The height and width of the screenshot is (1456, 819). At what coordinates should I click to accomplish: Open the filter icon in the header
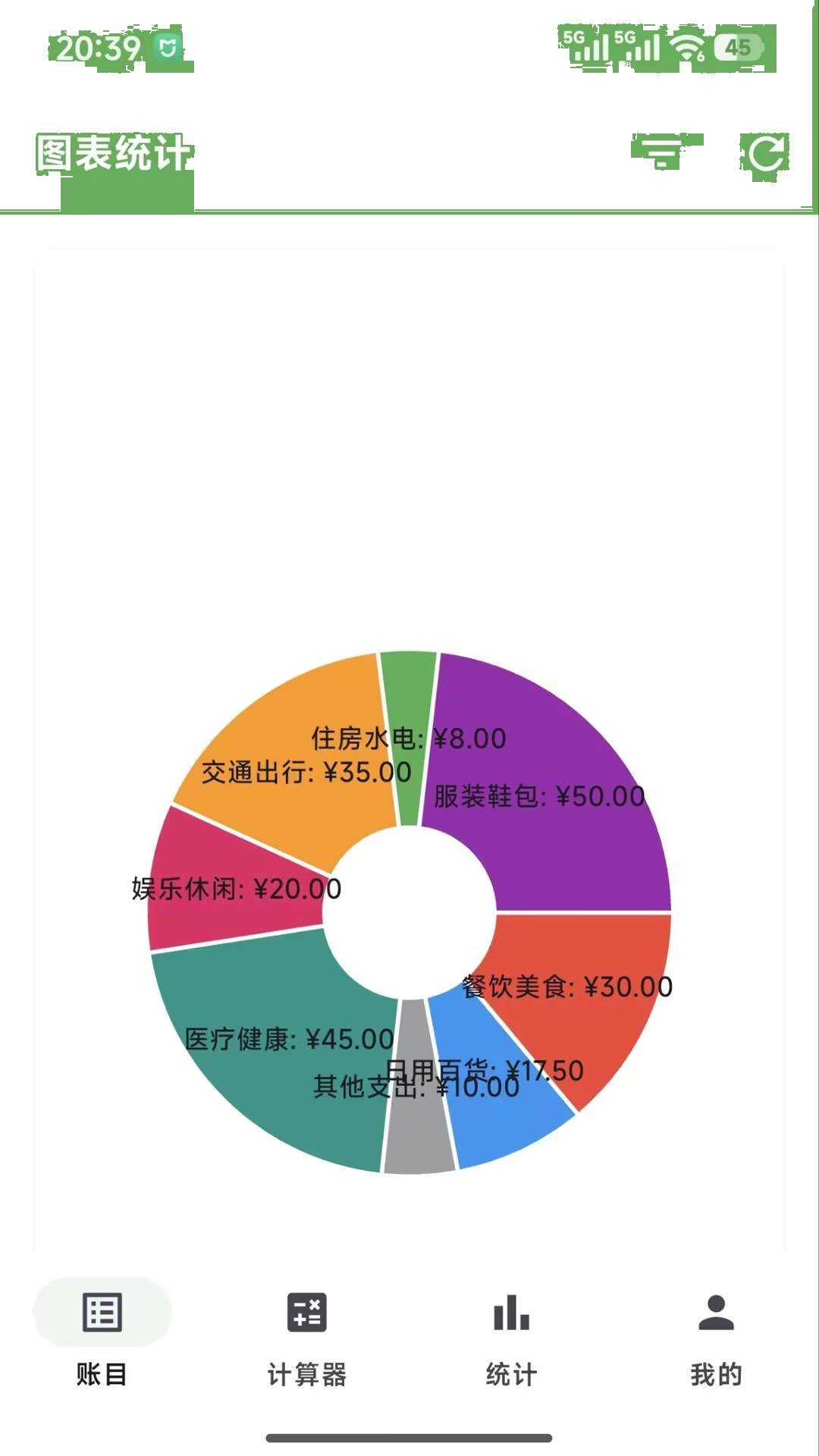pyautogui.click(x=664, y=152)
